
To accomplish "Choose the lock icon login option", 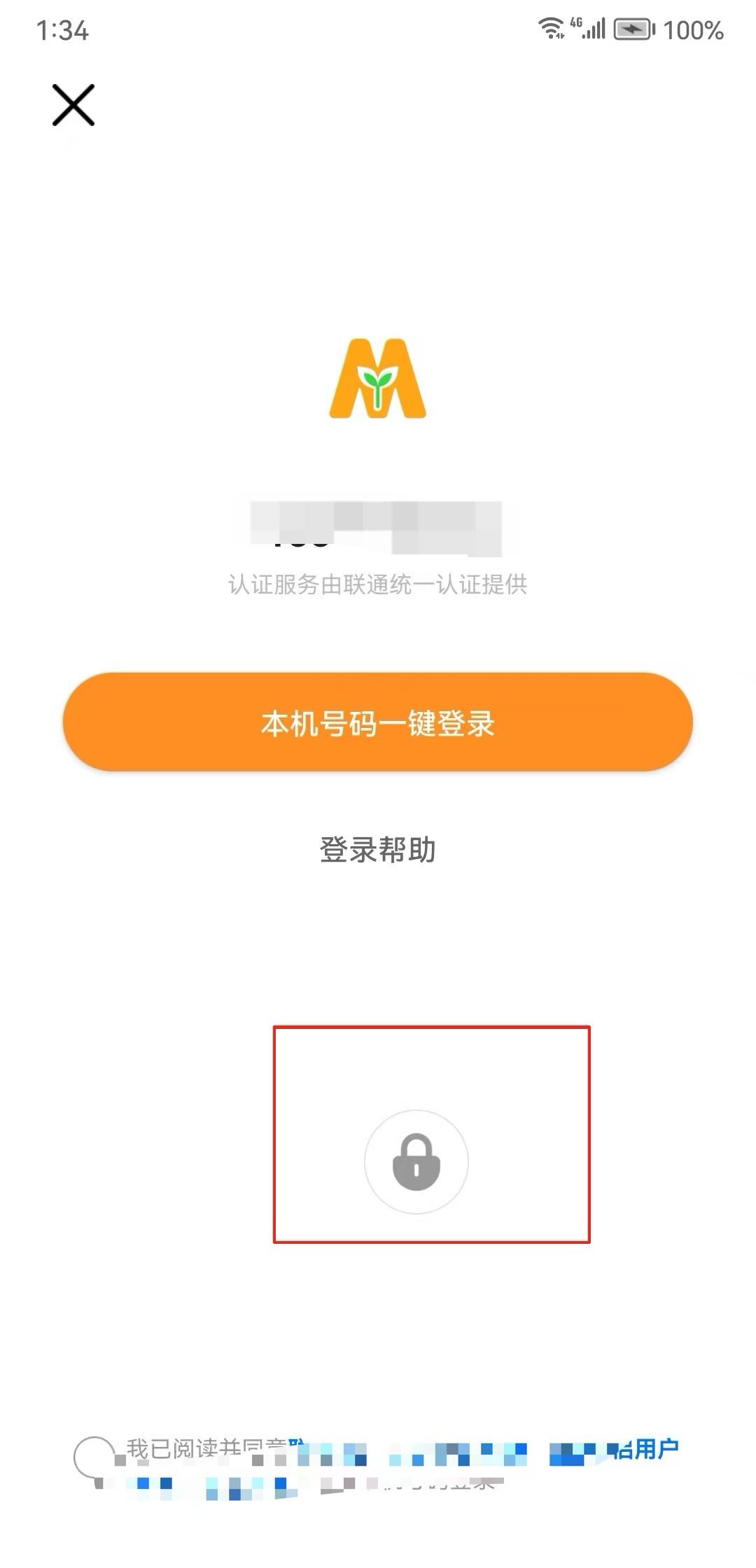I will coord(416,1162).
